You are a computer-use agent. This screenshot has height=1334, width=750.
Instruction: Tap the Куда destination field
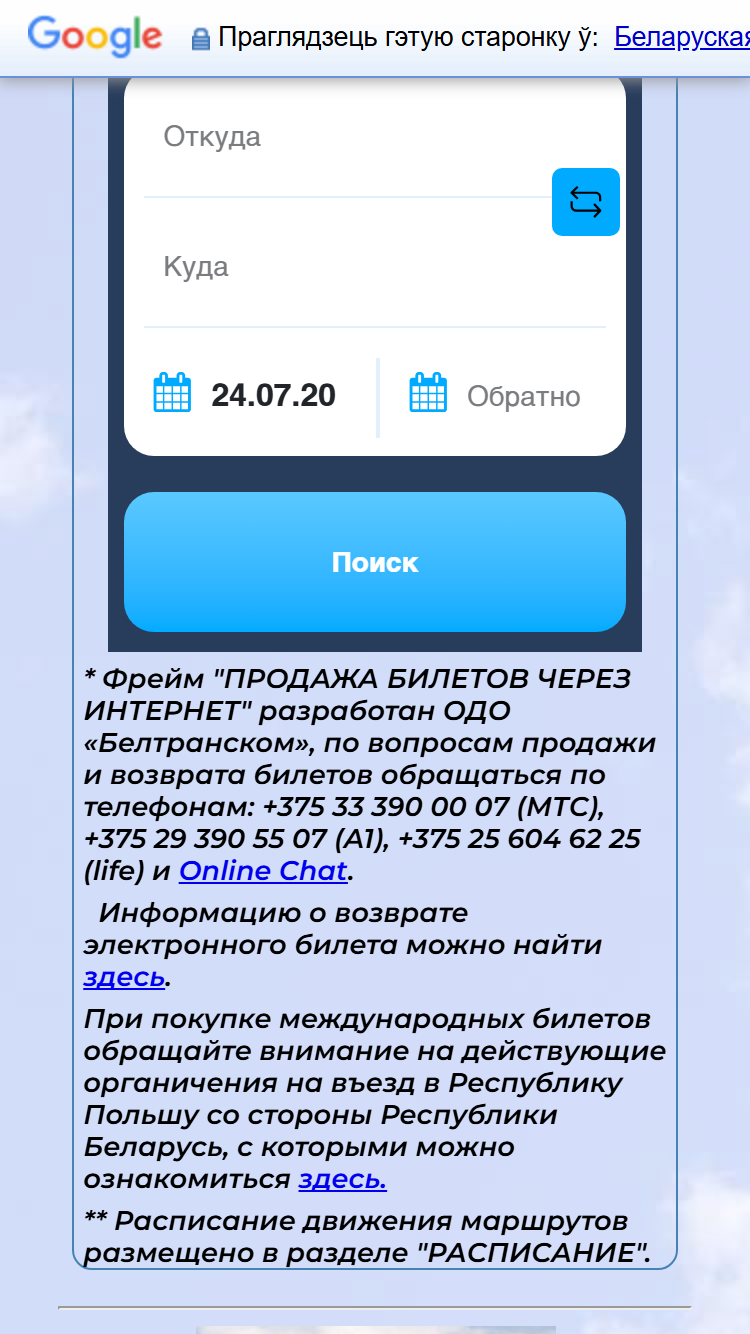pos(374,267)
